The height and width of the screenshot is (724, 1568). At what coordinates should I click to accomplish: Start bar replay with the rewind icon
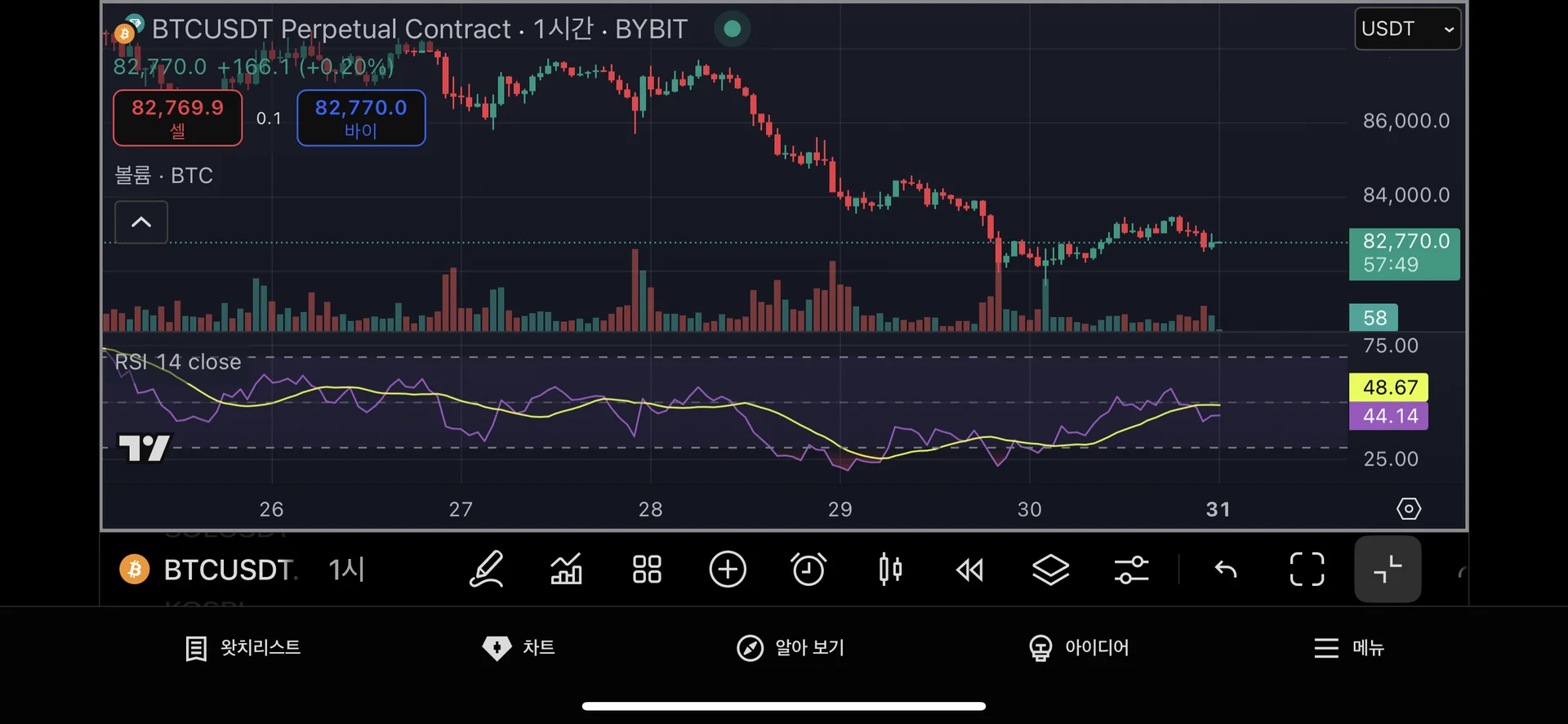point(970,570)
